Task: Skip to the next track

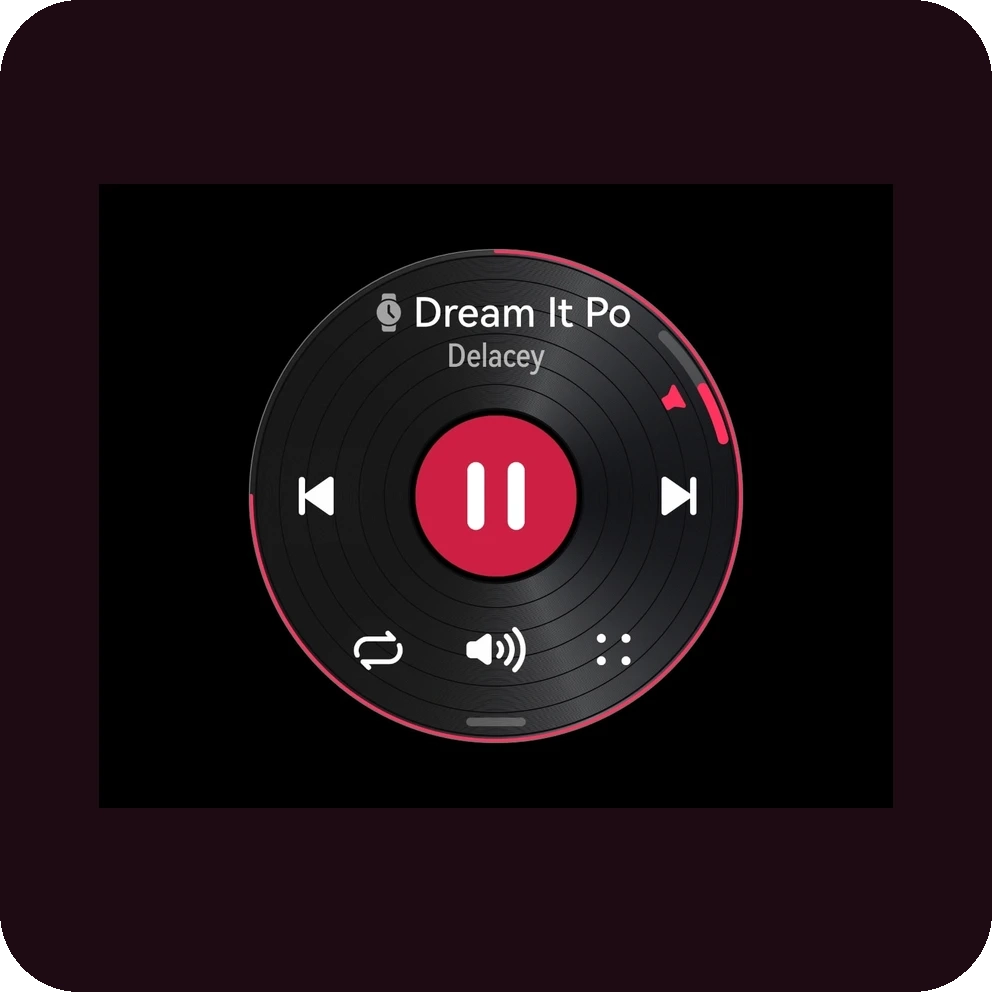Action: click(678, 496)
